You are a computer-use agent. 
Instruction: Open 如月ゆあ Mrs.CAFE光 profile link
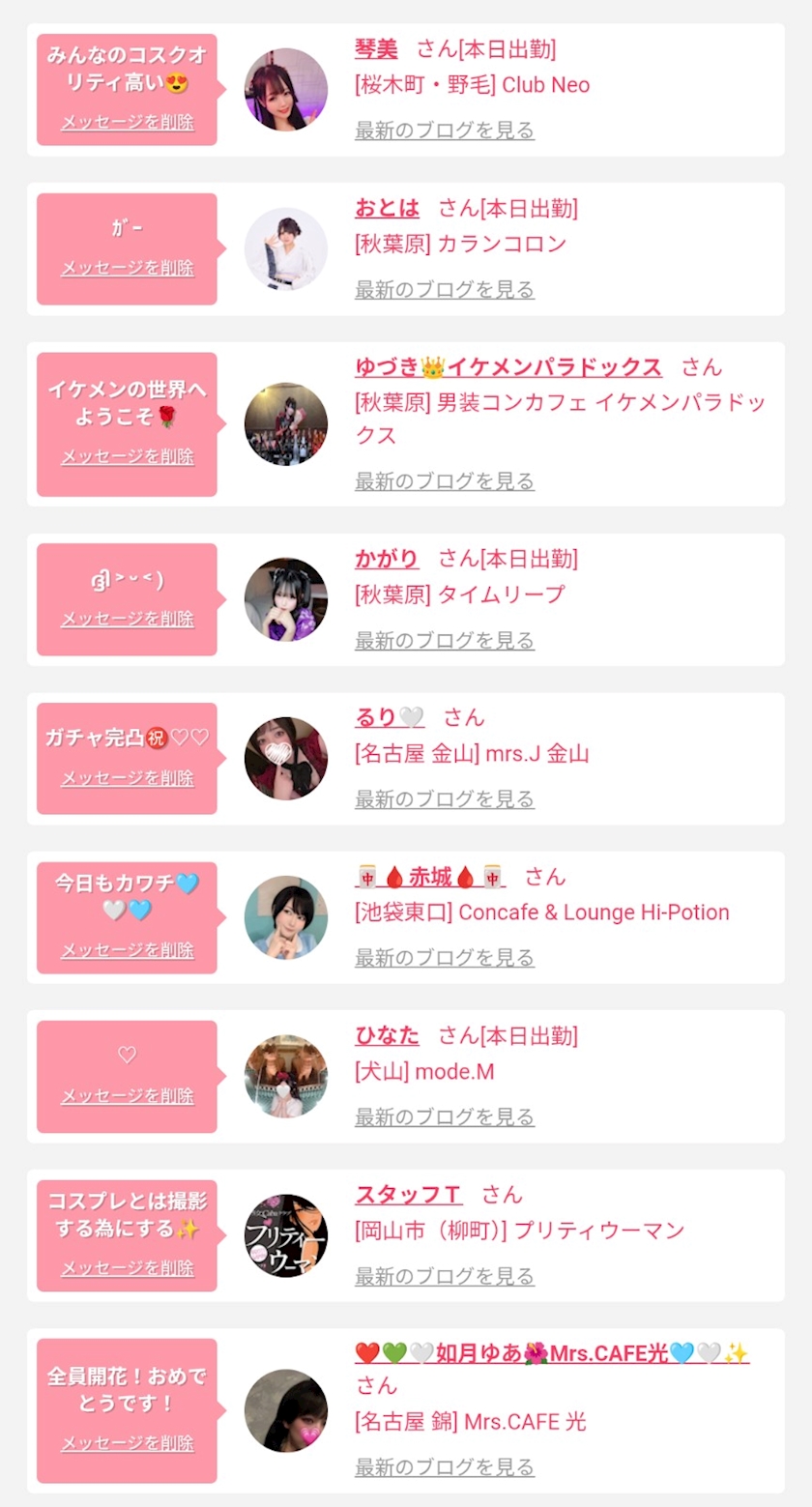(x=552, y=1353)
